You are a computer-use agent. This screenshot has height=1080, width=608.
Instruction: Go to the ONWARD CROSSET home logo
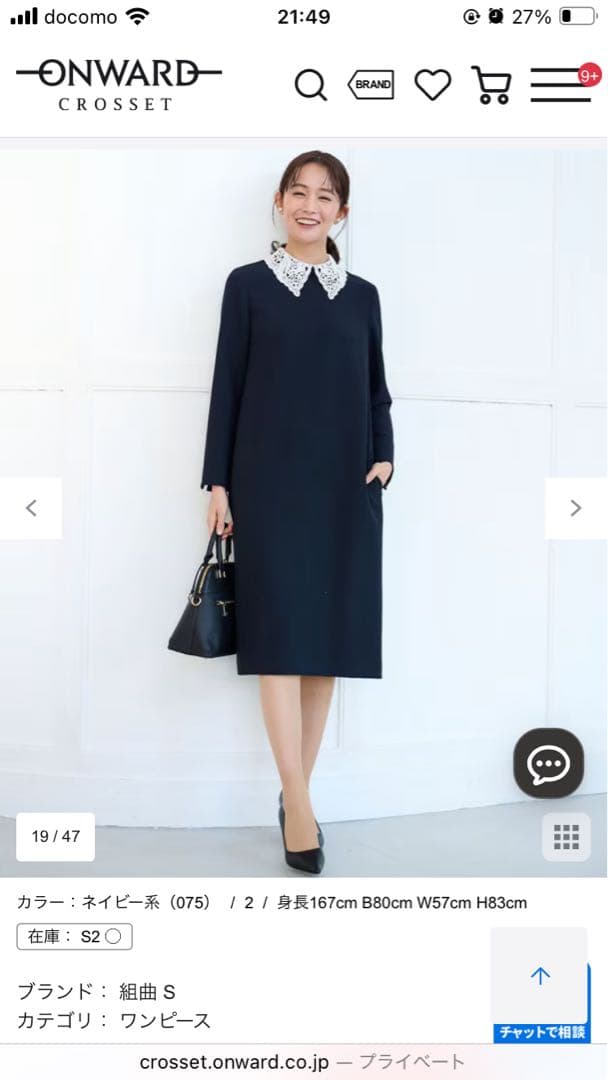pyautogui.click(x=118, y=84)
